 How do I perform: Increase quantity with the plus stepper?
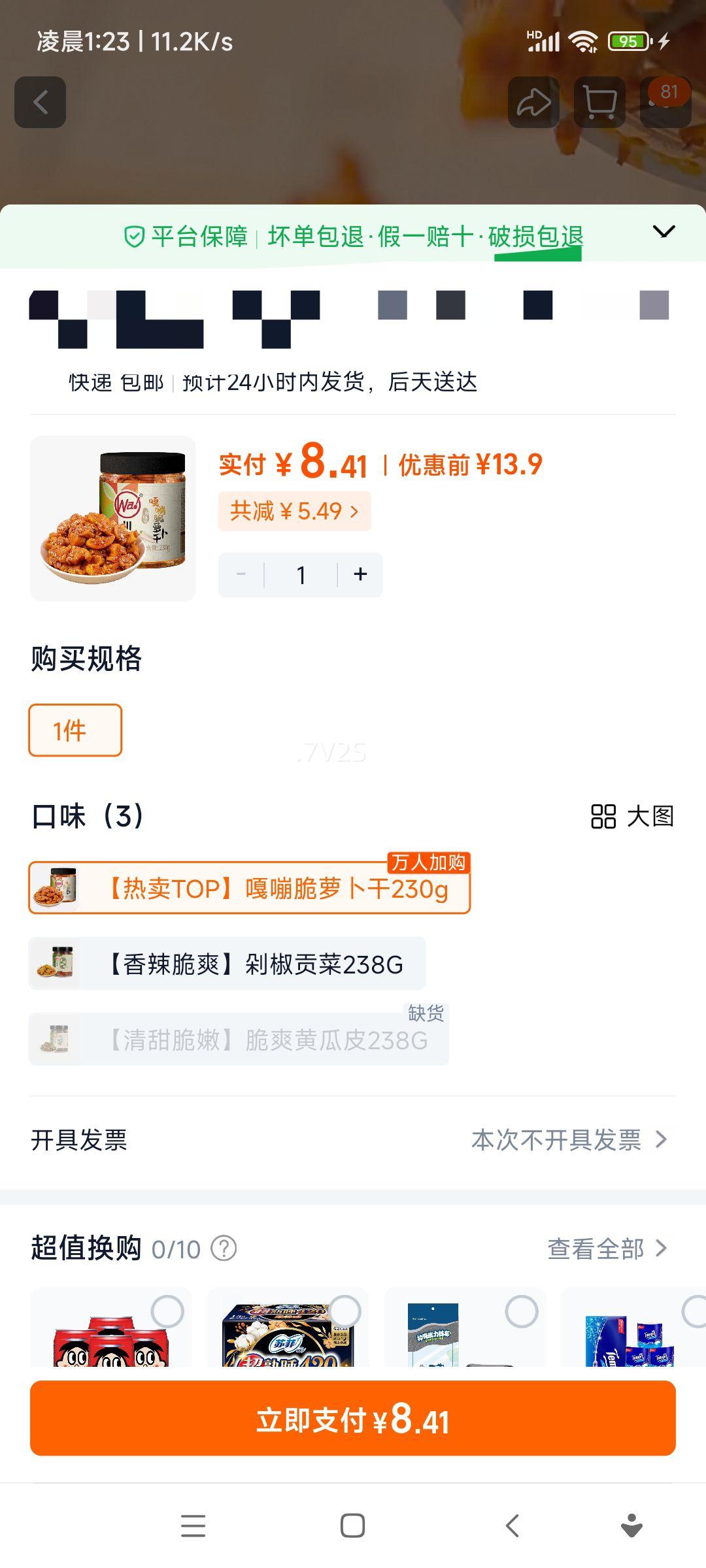coord(359,574)
